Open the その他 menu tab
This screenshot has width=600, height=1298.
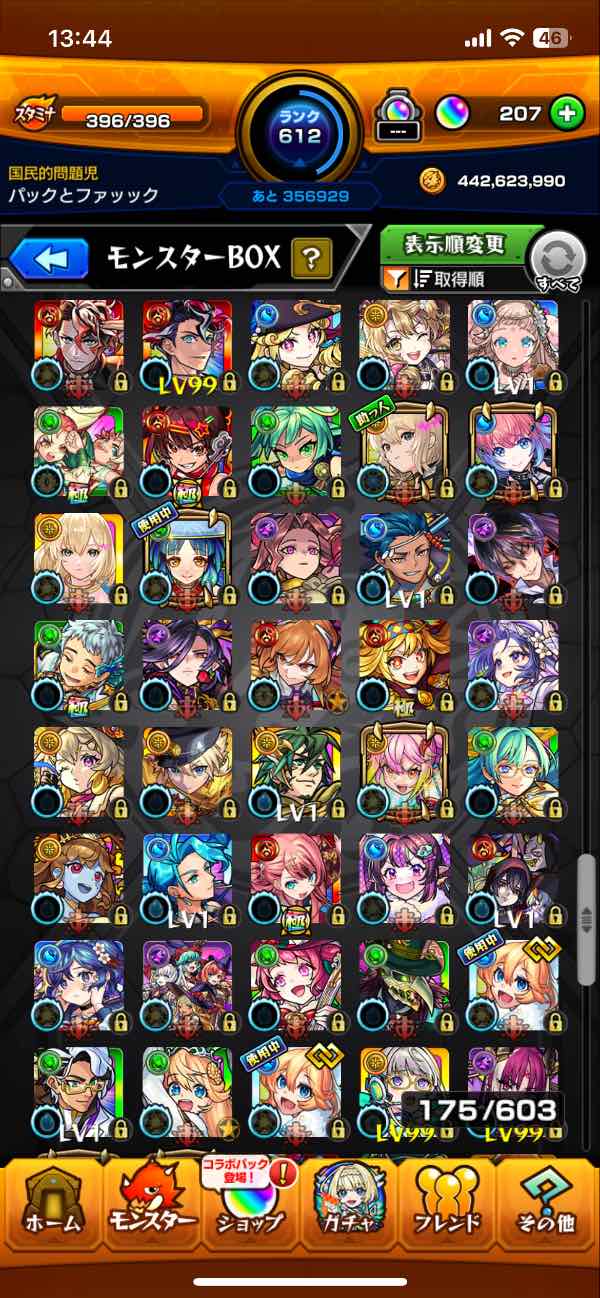coord(548,1205)
